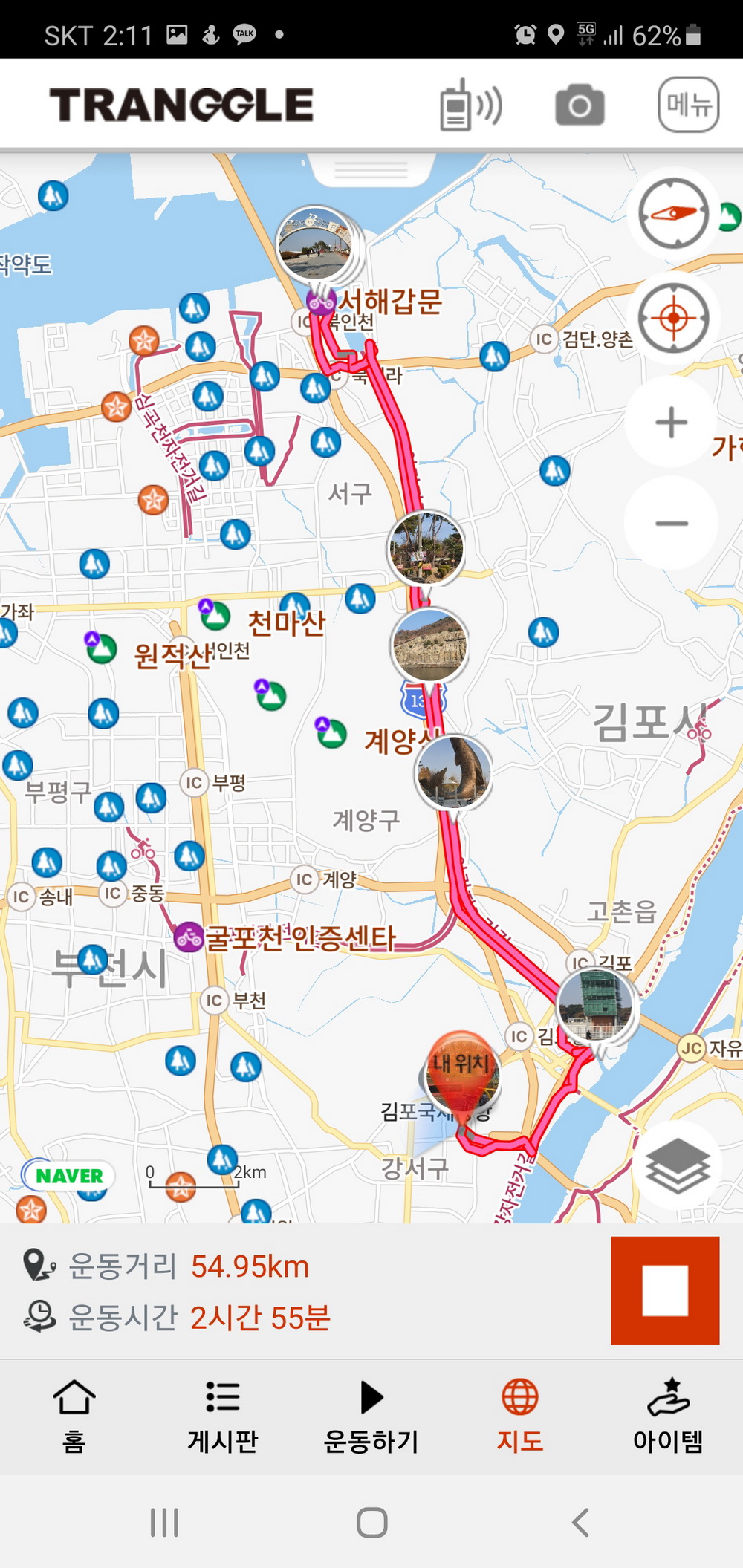The width and height of the screenshot is (743, 1568).
Task: Stop the workout recording
Action: click(x=665, y=1291)
